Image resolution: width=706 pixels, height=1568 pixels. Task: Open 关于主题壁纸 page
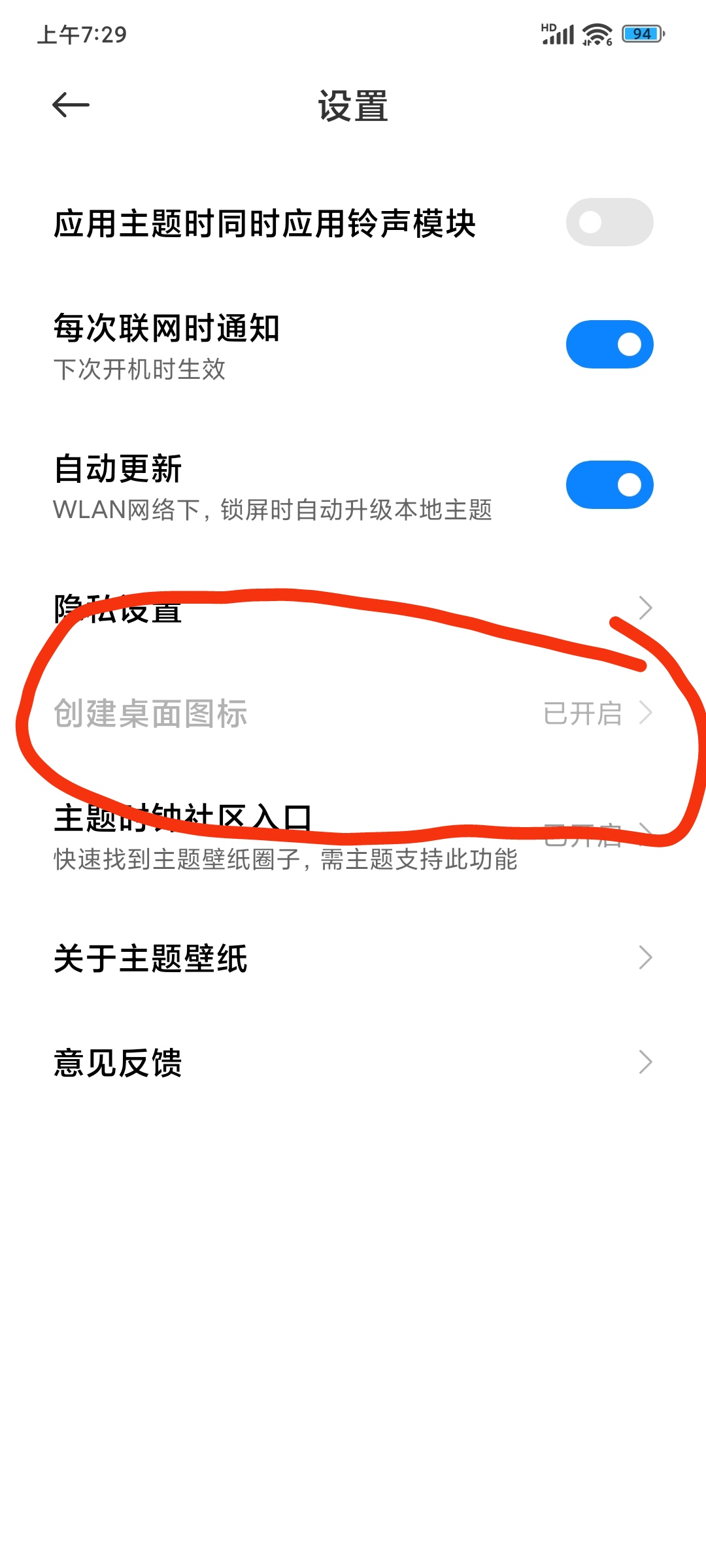pyautogui.click(x=353, y=958)
